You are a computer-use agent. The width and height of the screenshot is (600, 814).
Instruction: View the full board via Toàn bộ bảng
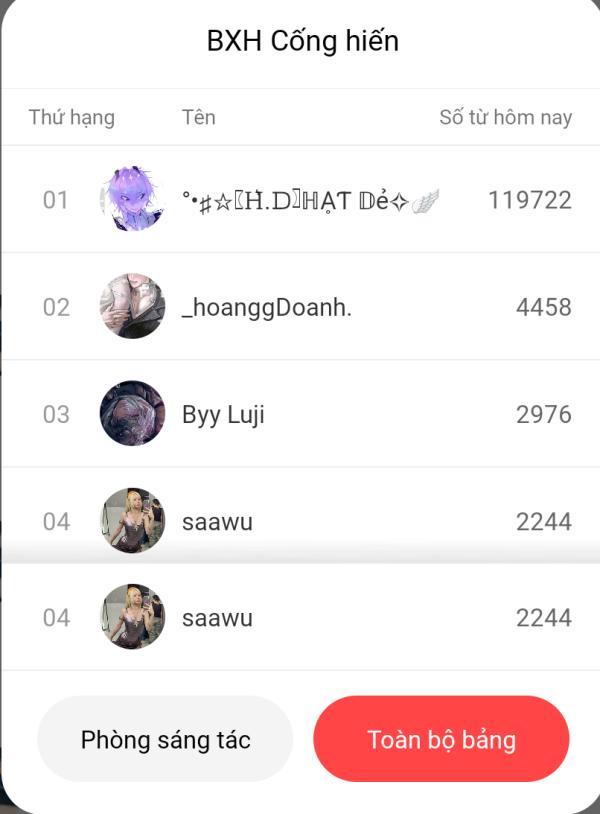pos(441,739)
